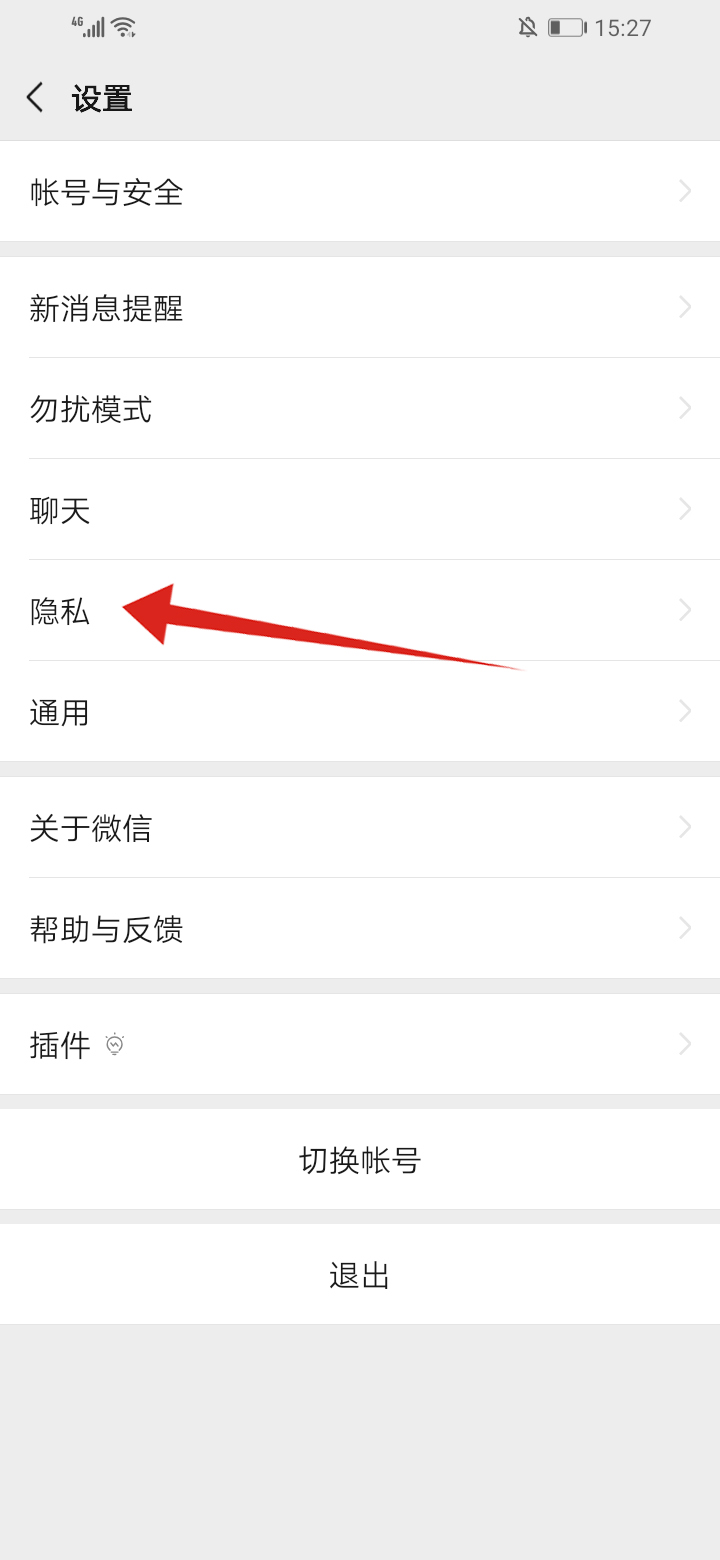Open the 插件 plugins entry
The height and width of the screenshot is (1560, 720).
(58, 1043)
